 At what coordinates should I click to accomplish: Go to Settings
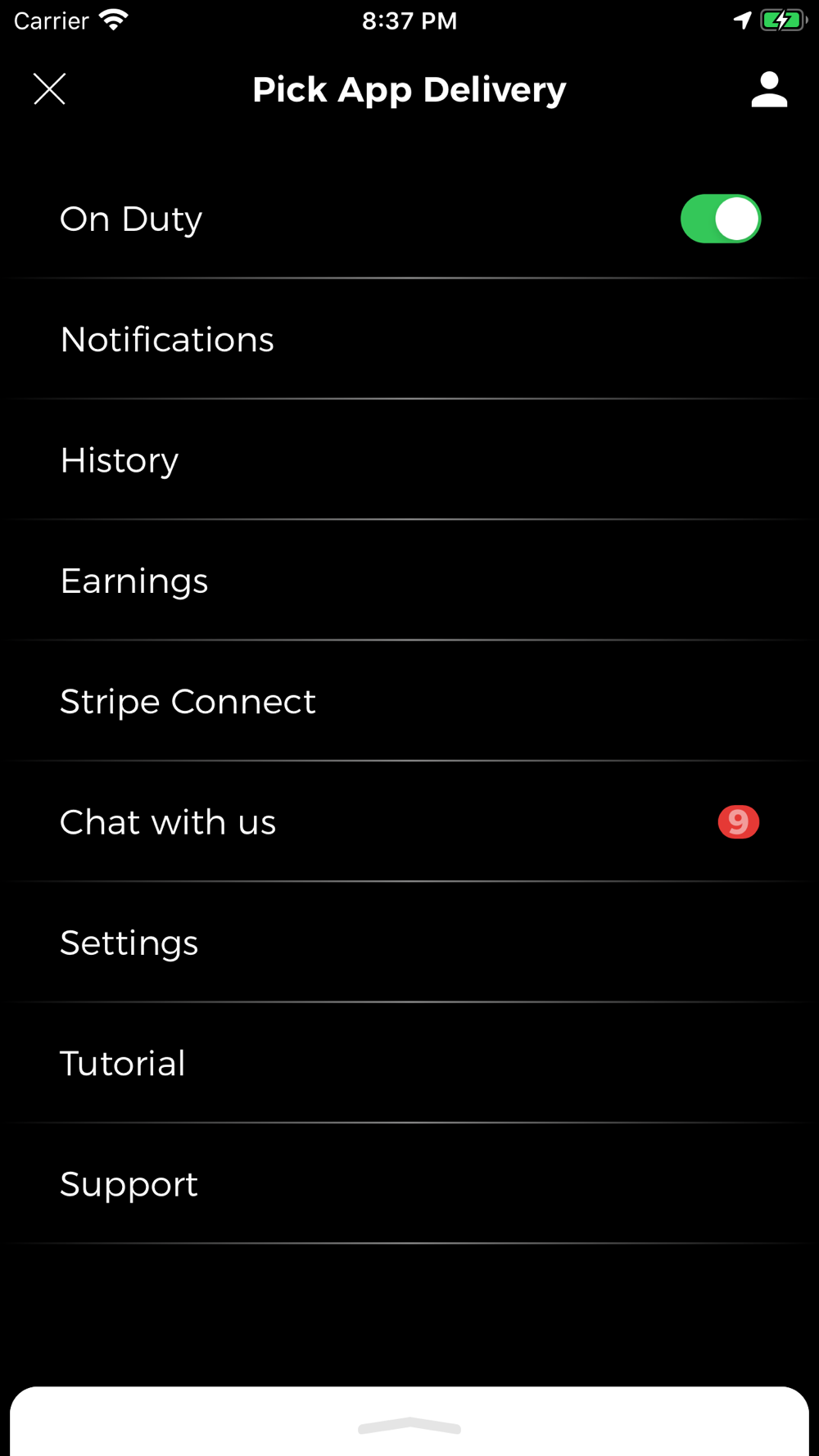point(409,942)
